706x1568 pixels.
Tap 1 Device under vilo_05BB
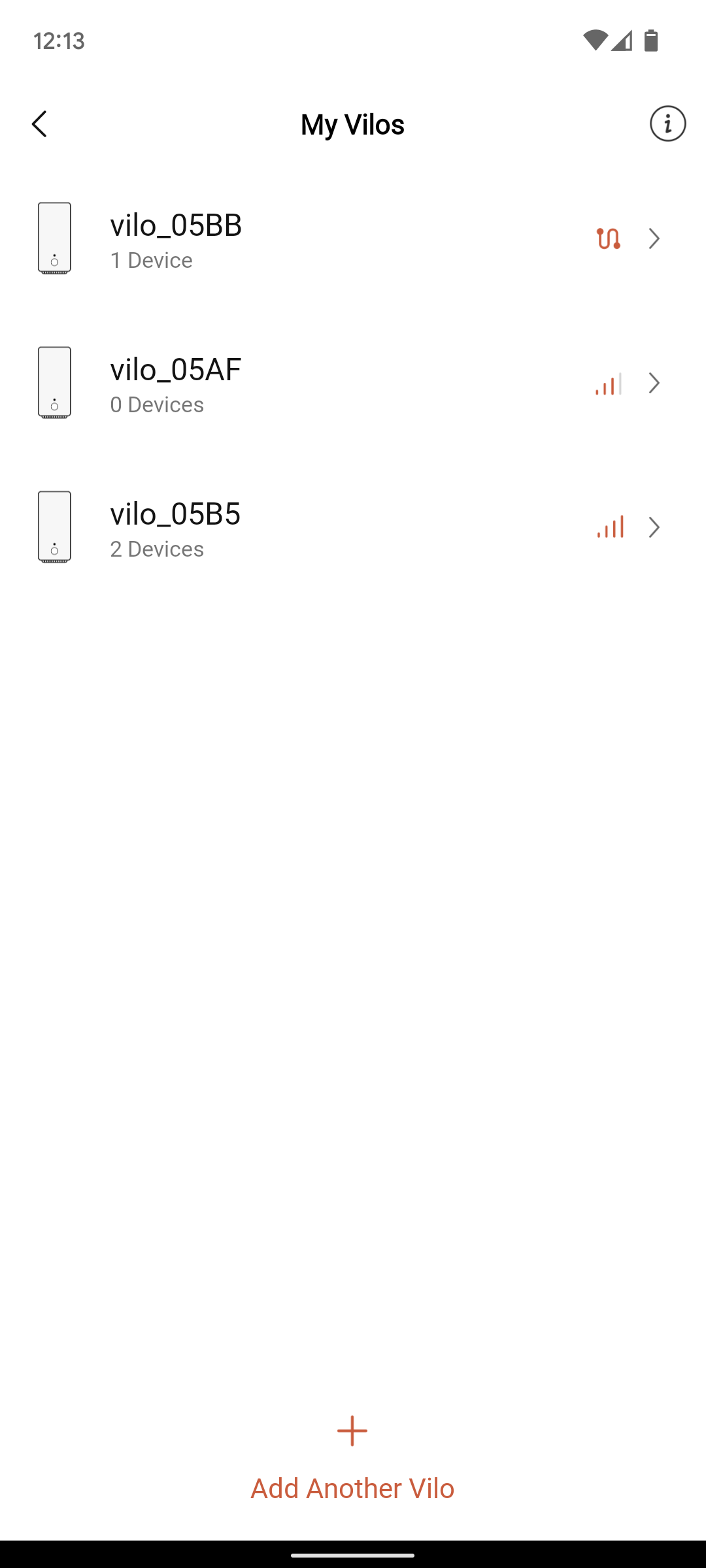coord(151,259)
